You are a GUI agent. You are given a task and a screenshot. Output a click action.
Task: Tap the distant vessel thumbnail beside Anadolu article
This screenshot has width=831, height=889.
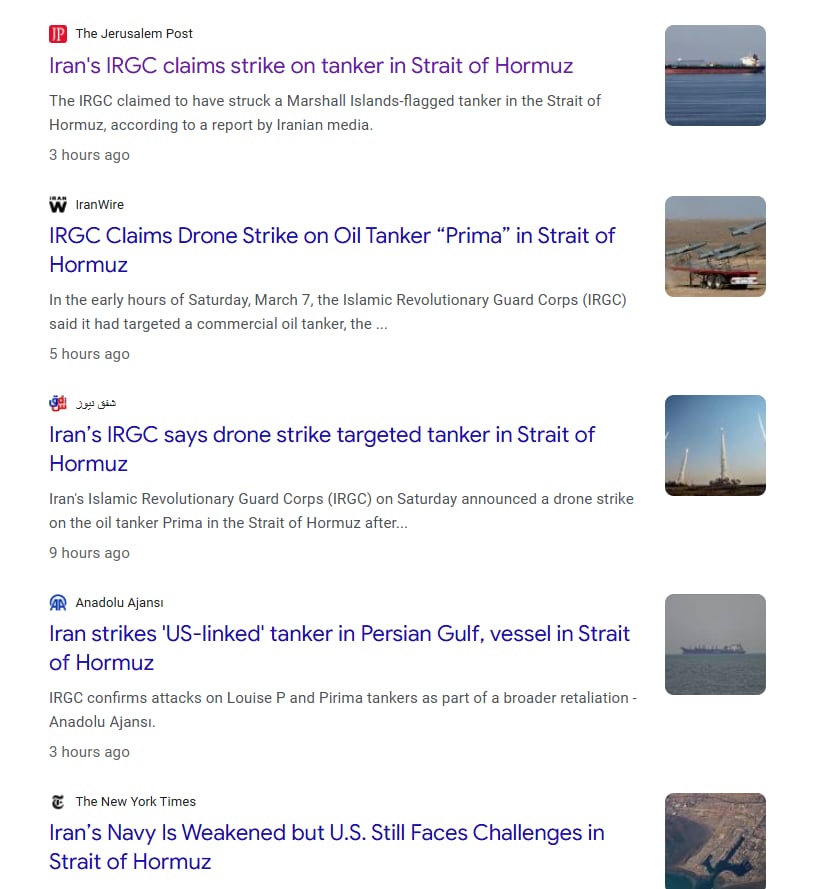pos(715,644)
